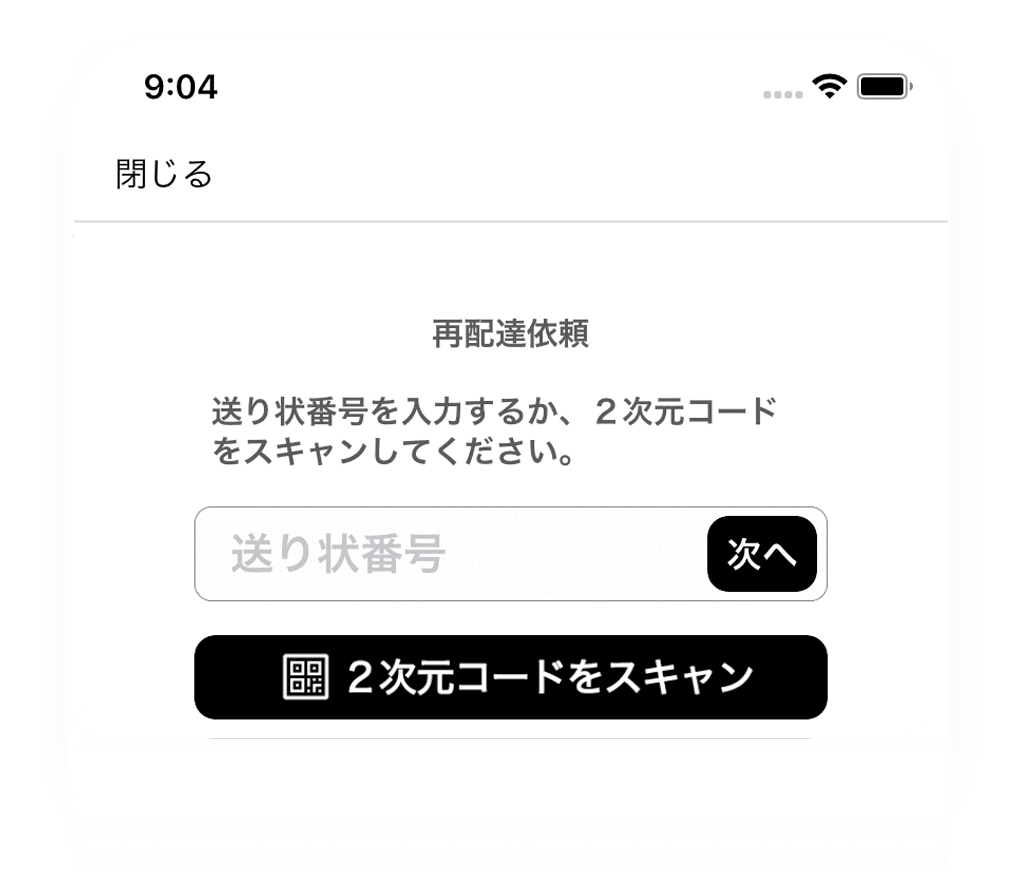The width and height of the screenshot is (1020, 876).
Task: Tap the 次へ button
Action: point(762,554)
